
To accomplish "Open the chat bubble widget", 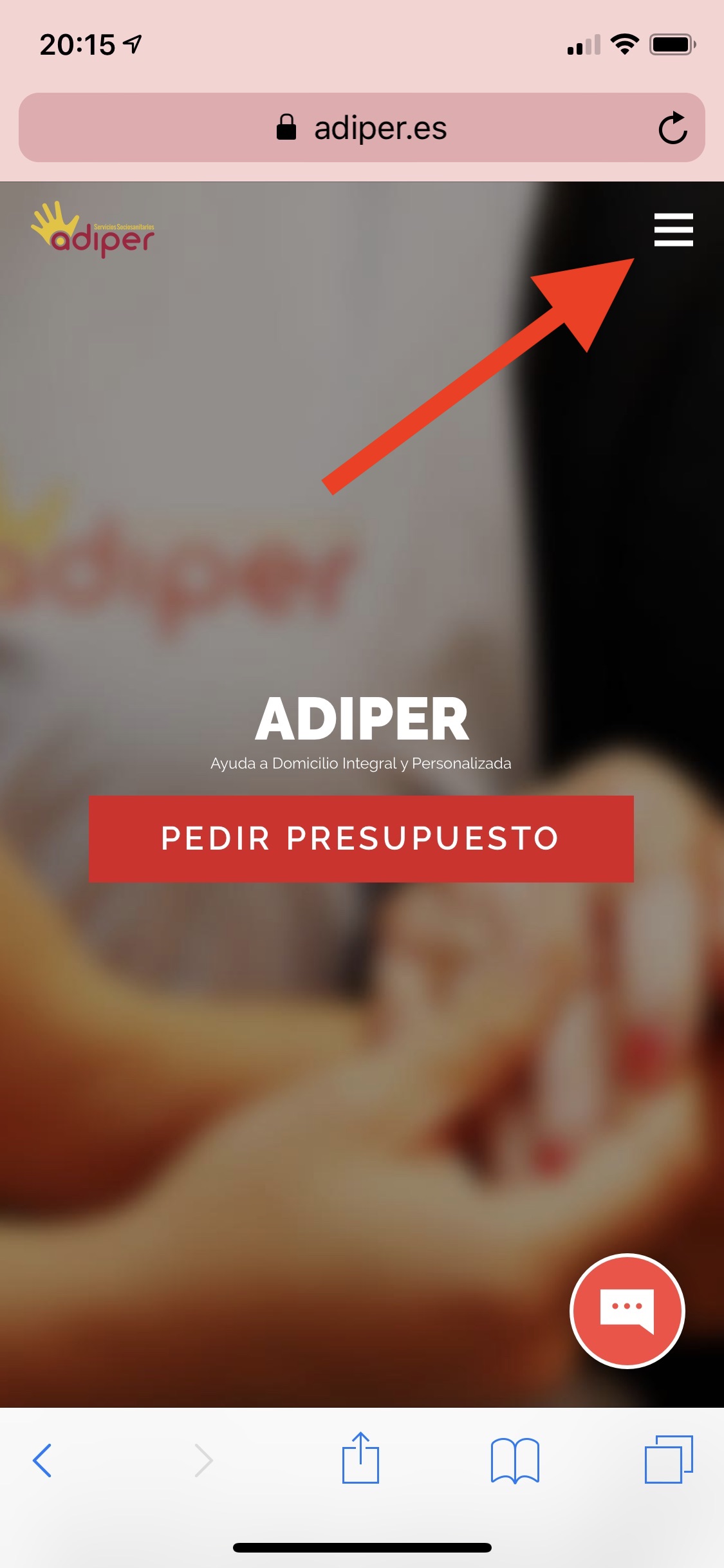I will [x=627, y=1311].
